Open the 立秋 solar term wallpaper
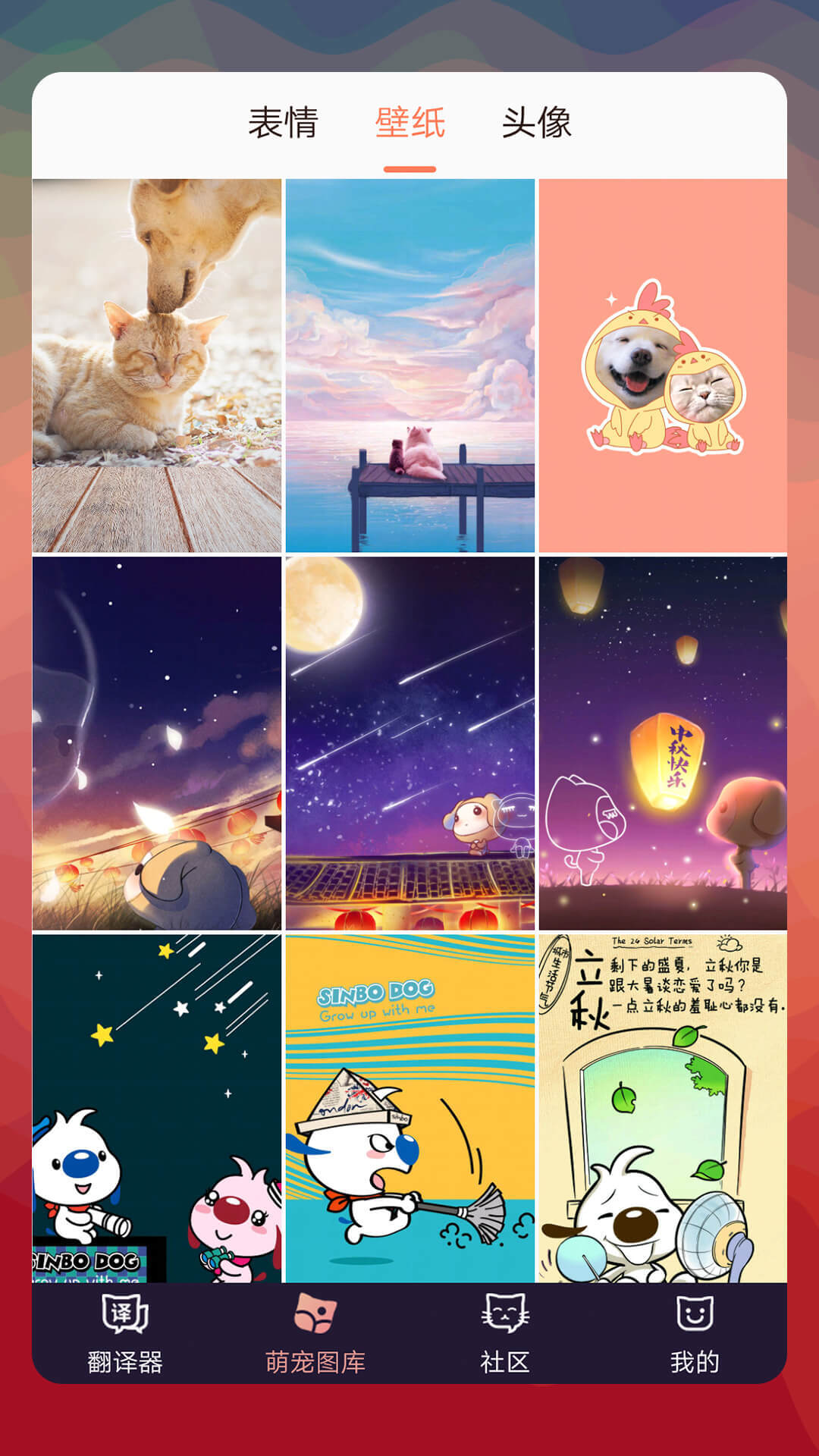 [663, 1108]
